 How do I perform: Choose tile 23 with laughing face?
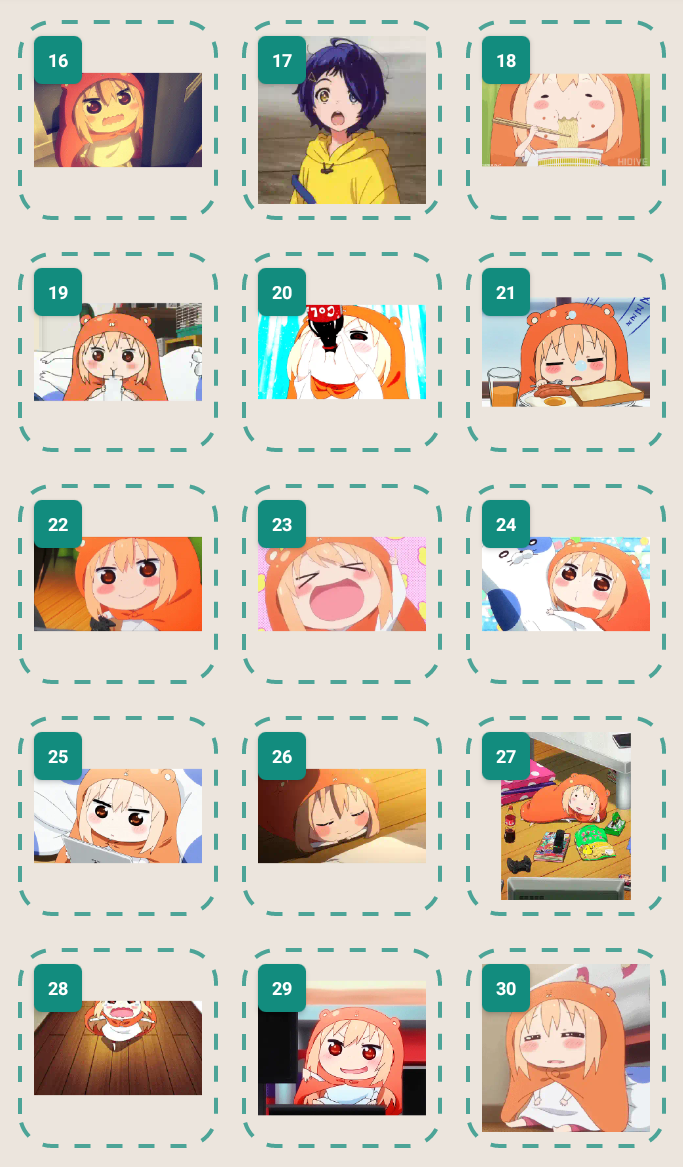[342, 584]
